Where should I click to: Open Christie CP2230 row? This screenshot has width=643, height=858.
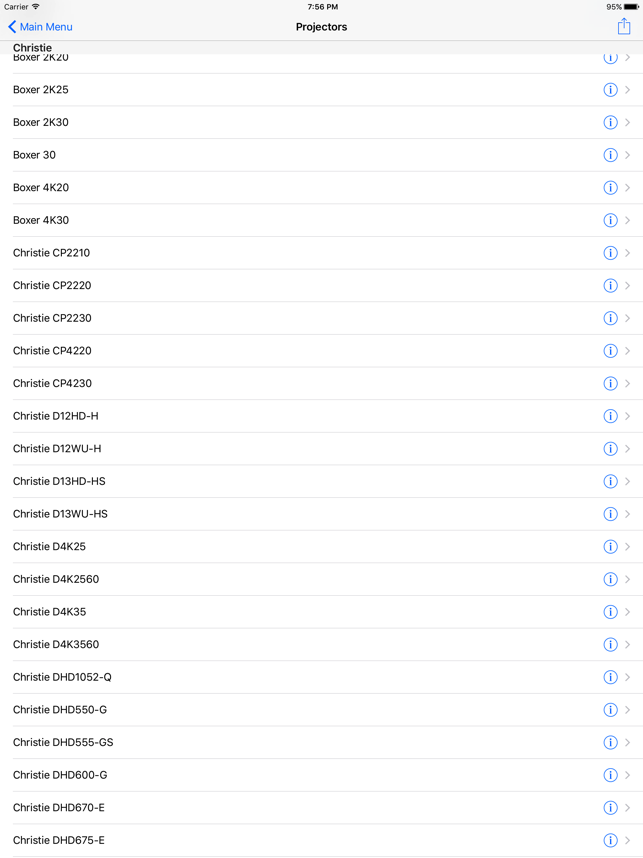click(x=300, y=318)
